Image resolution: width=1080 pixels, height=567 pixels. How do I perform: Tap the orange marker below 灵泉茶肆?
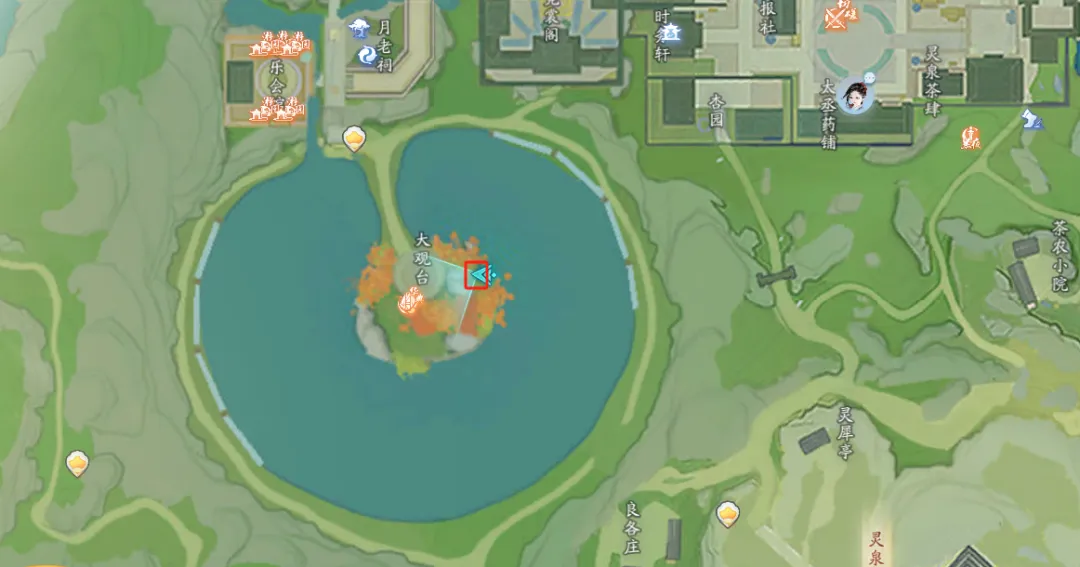point(969,137)
